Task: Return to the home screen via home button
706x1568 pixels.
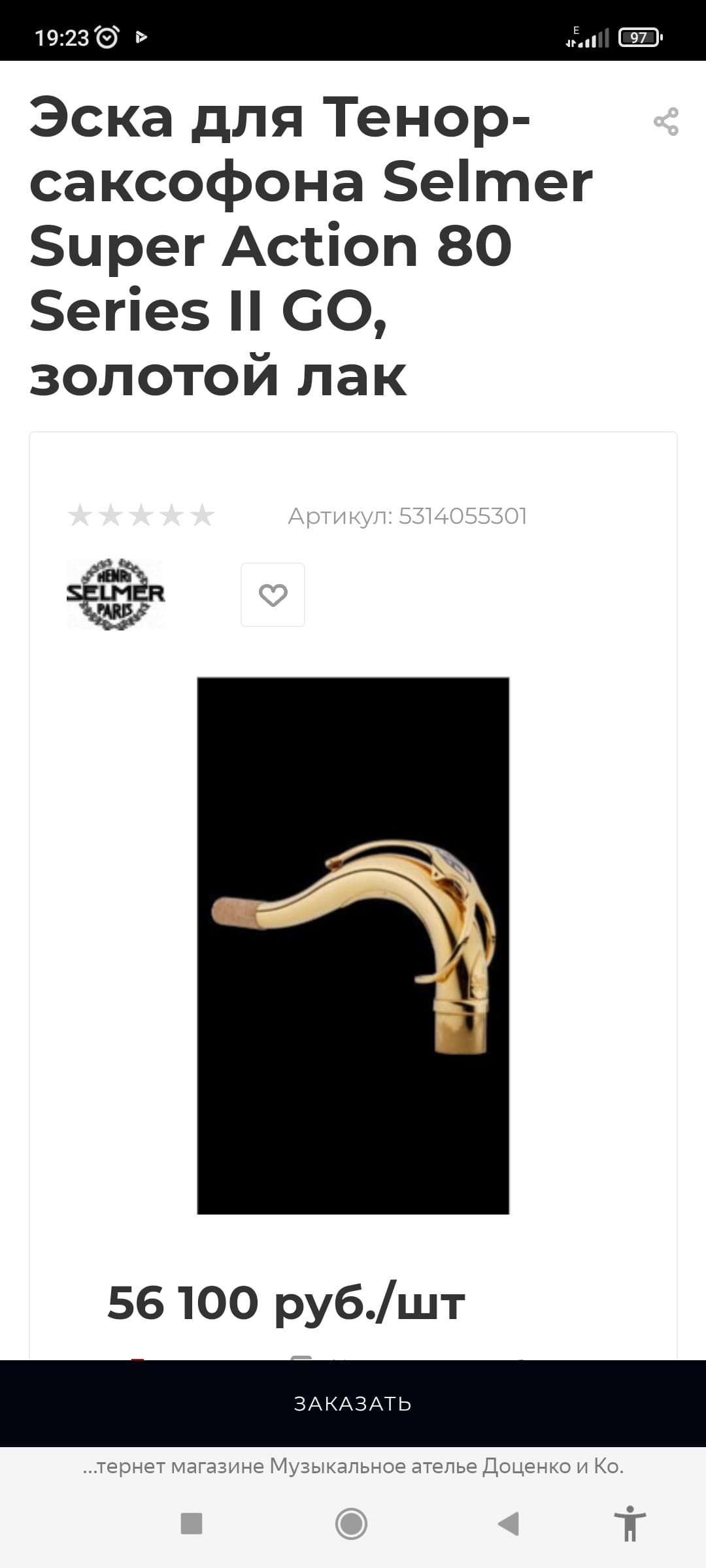Action: pos(351,1524)
